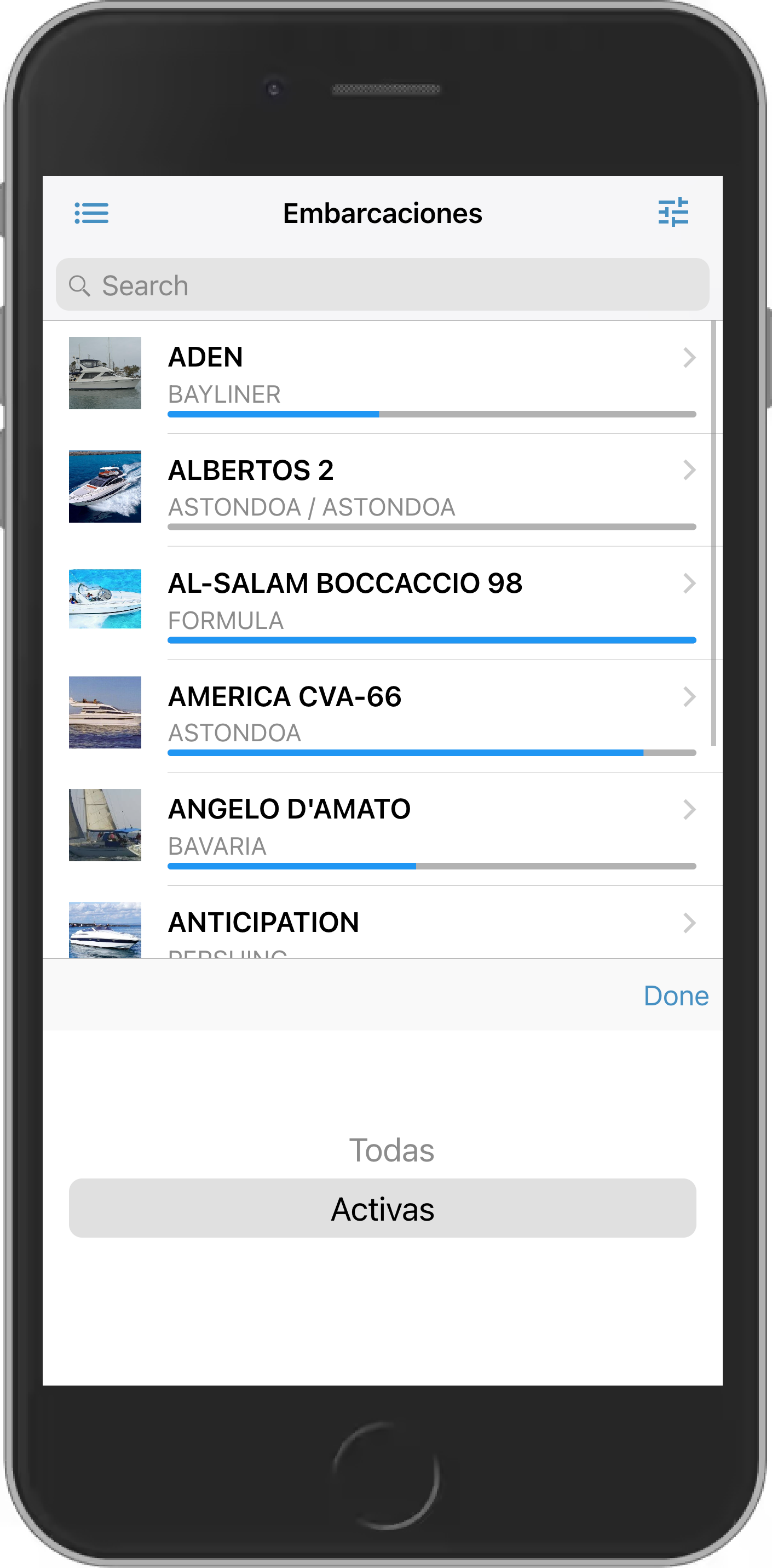Confirm the picker with Done

click(x=675, y=996)
